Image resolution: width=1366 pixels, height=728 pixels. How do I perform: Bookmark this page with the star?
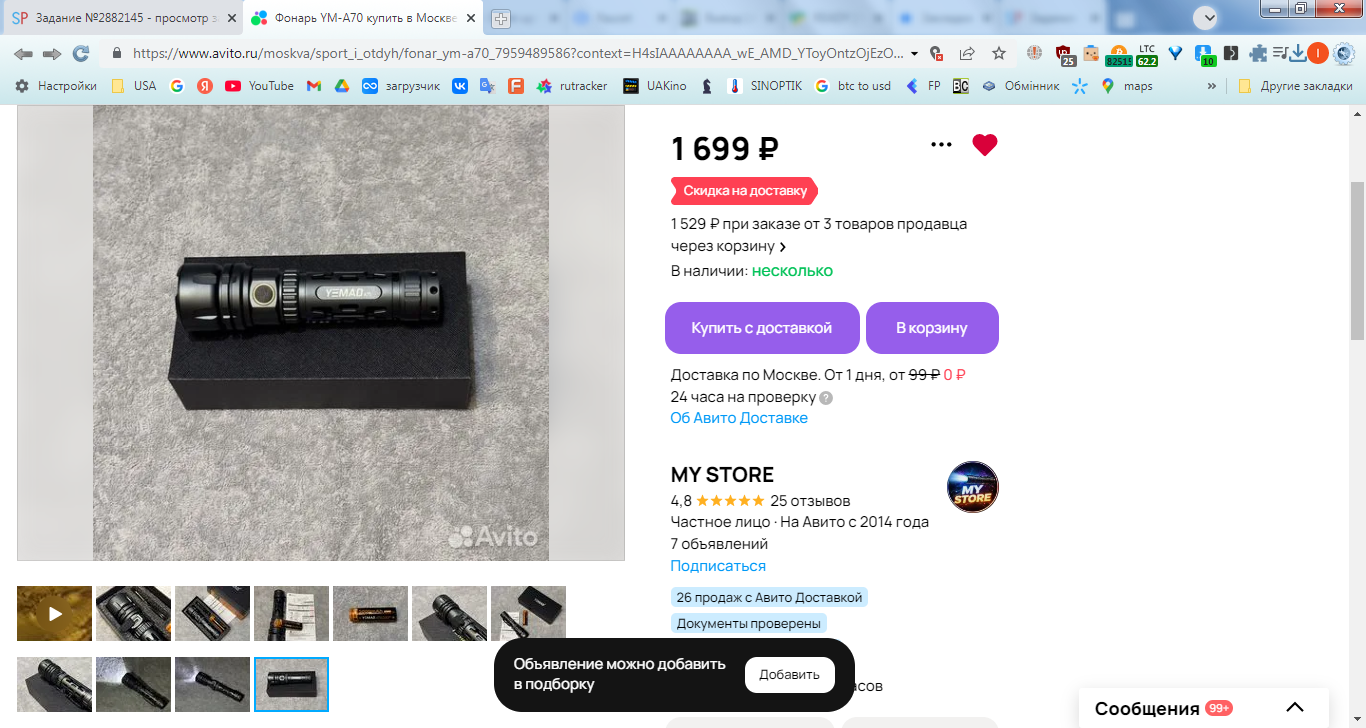999,54
